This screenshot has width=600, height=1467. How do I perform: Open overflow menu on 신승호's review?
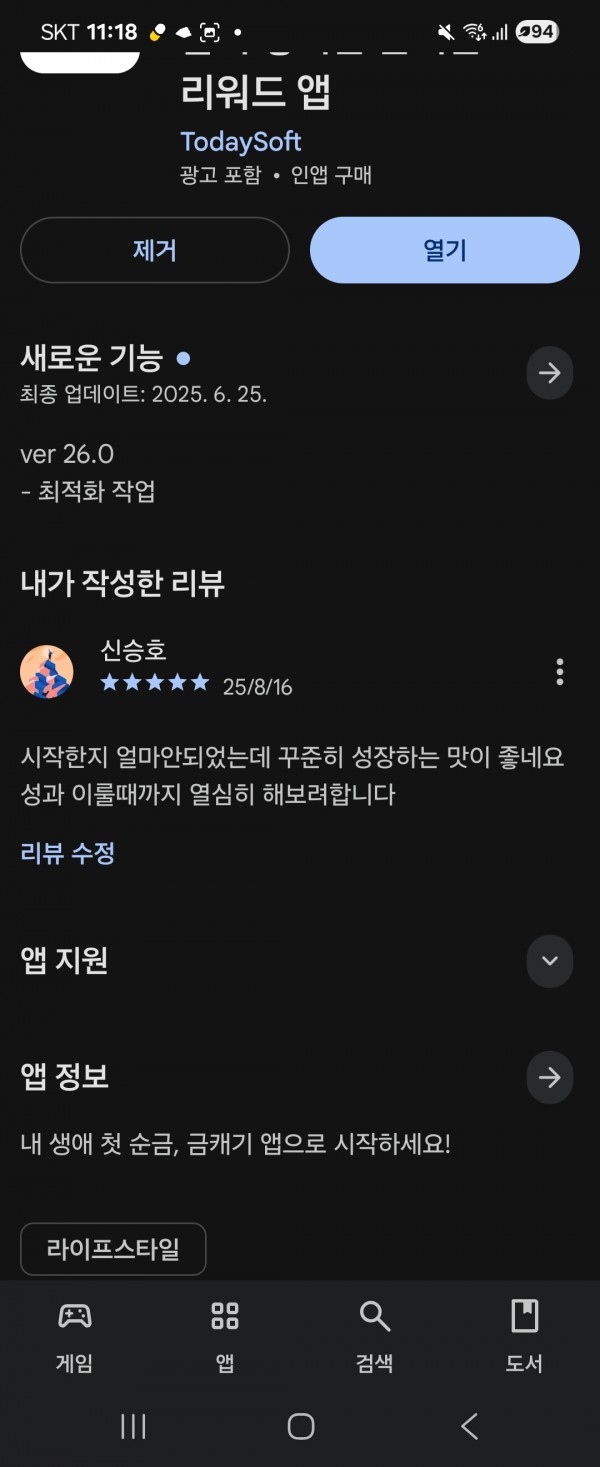pos(559,672)
